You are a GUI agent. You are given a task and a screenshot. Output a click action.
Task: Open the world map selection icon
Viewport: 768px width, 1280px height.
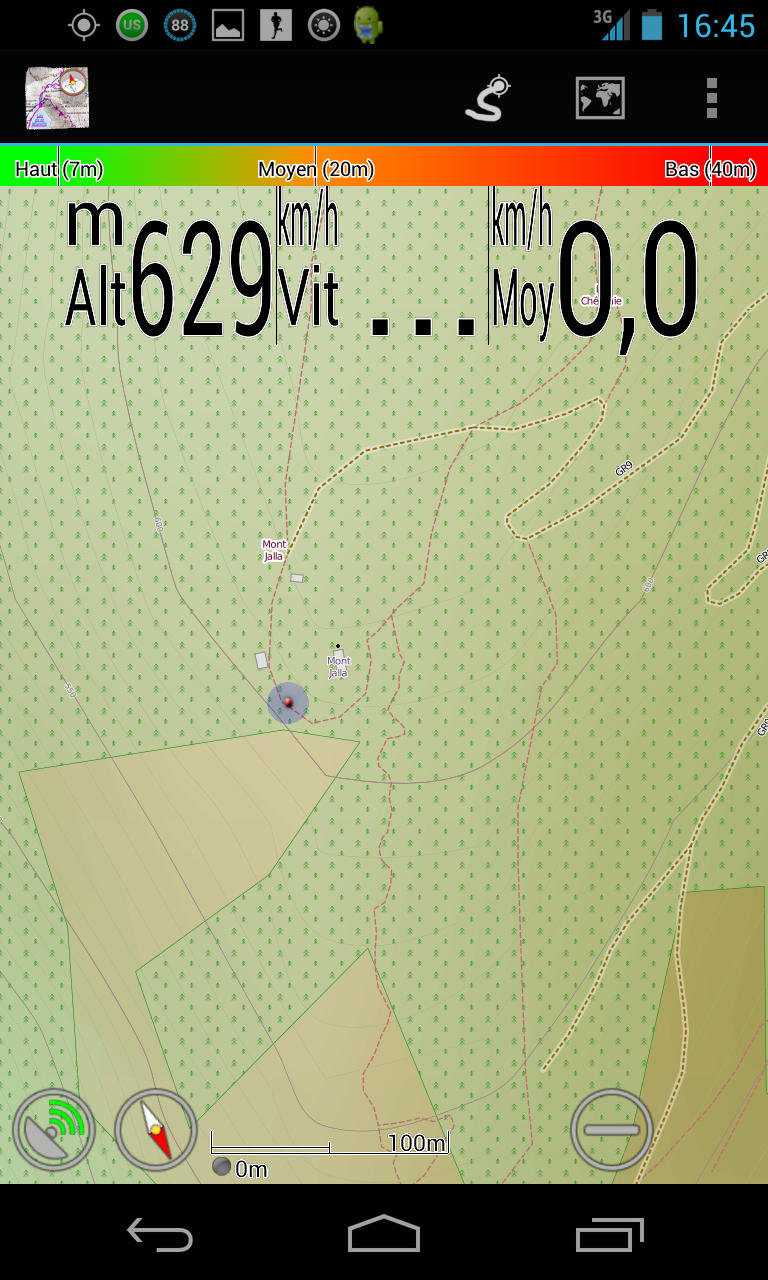[600, 98]
